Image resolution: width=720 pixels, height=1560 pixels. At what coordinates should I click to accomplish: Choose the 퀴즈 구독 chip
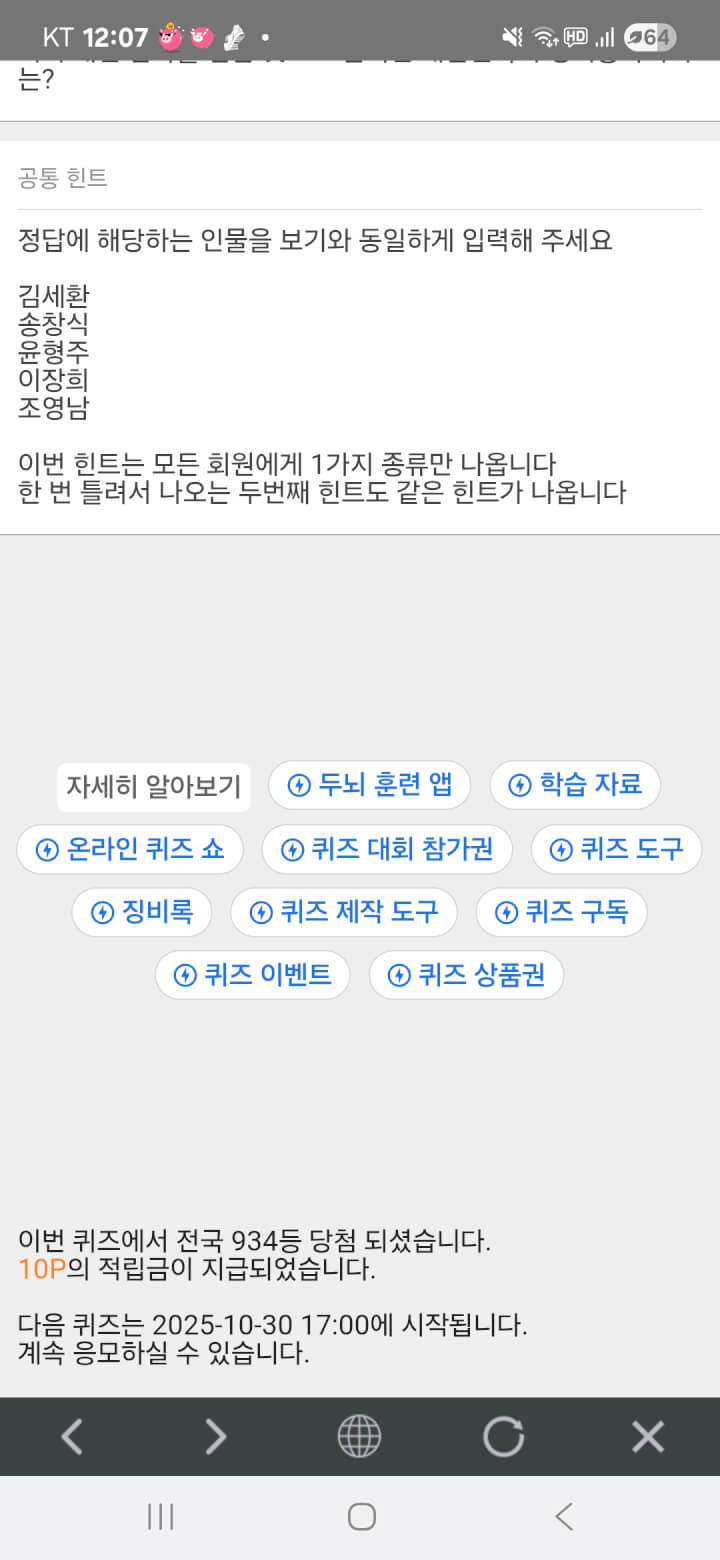point(561,912)
